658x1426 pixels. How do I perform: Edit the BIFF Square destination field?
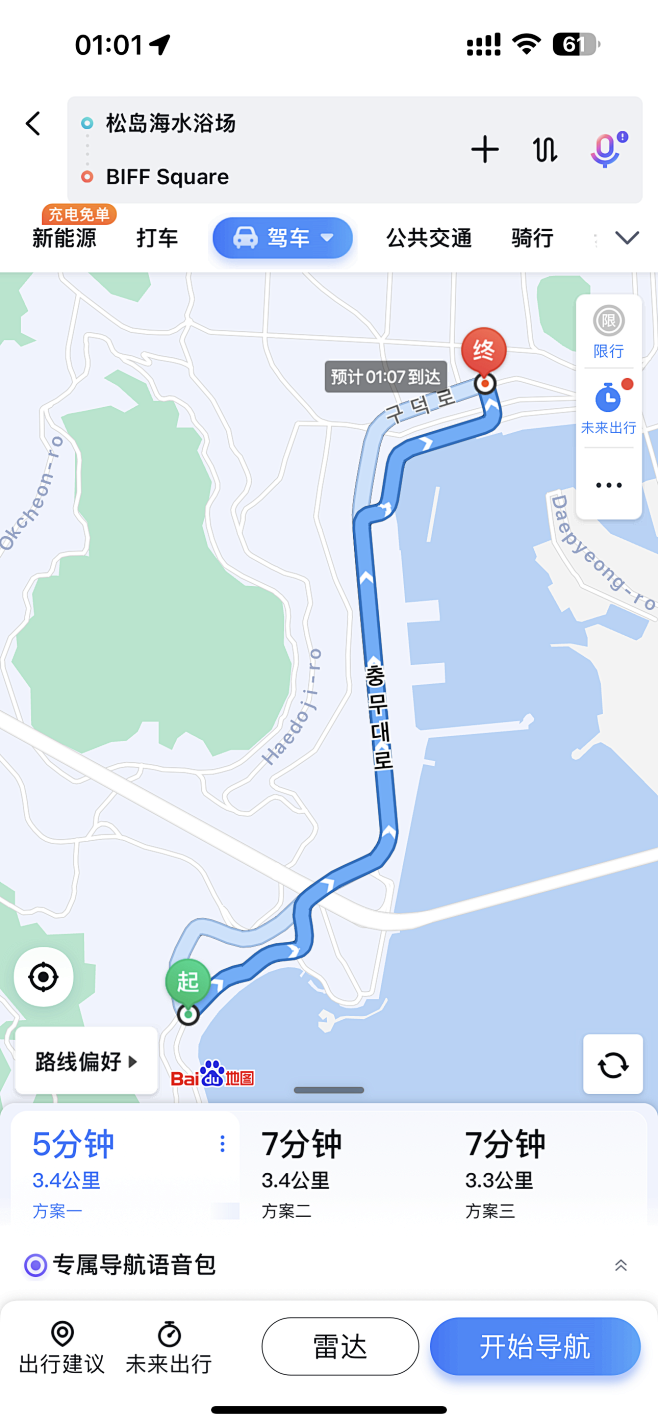[168, 177]
